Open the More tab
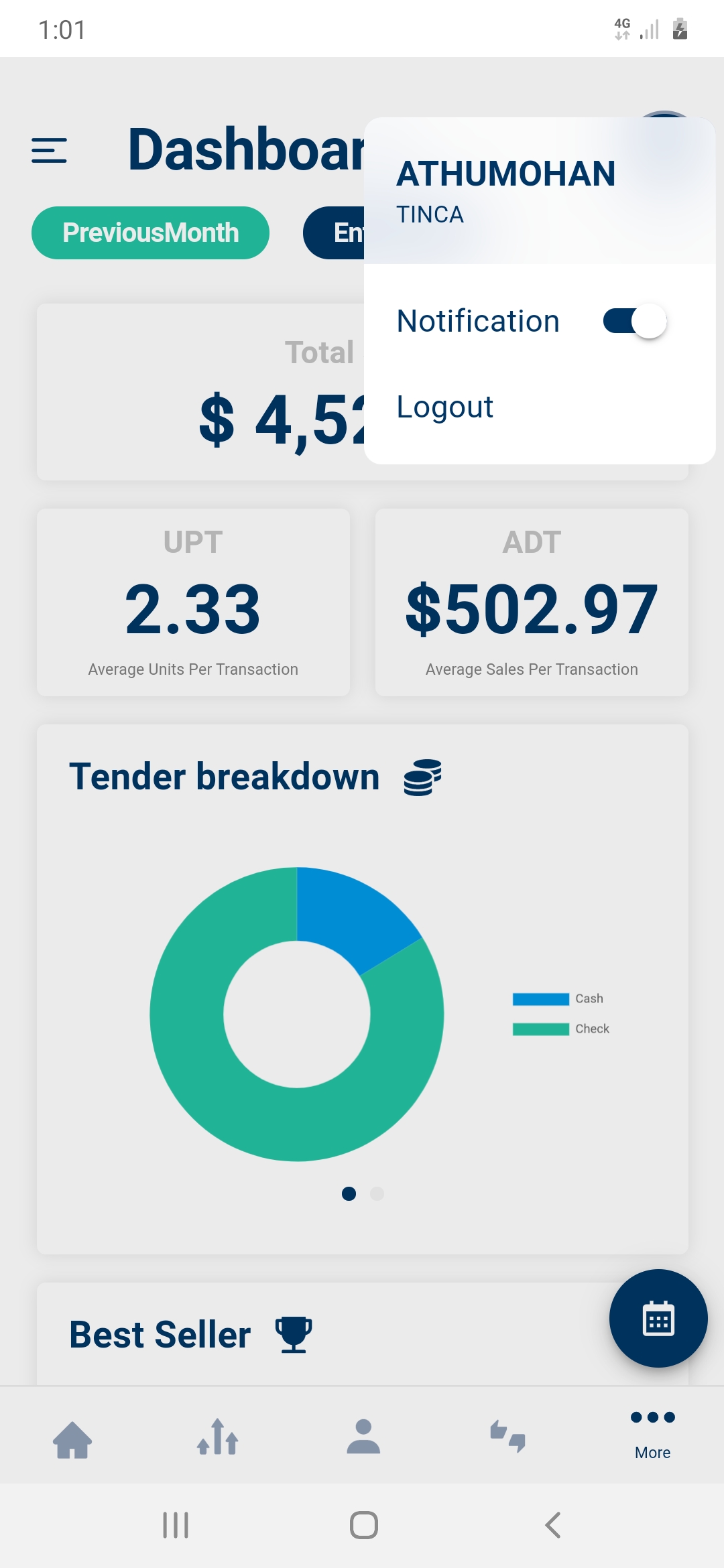The width and height of the screenshot is (724, 1568). point(652,1434)
